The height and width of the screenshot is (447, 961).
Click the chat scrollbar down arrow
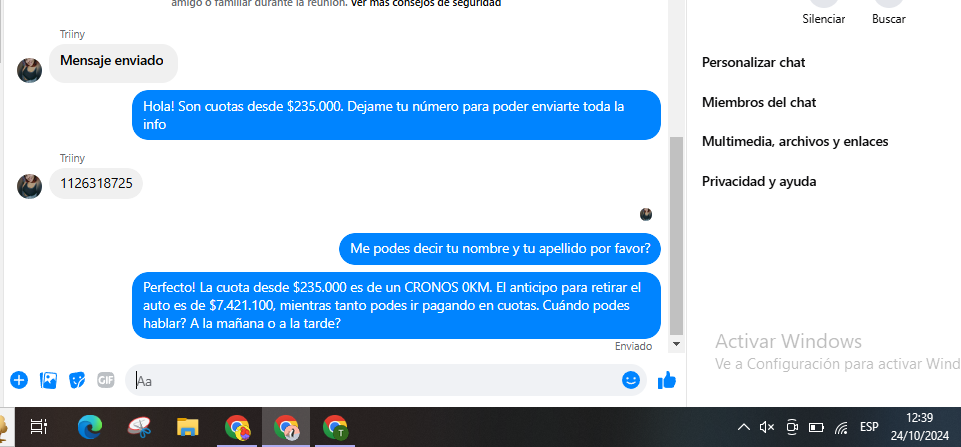click(676, 344)
